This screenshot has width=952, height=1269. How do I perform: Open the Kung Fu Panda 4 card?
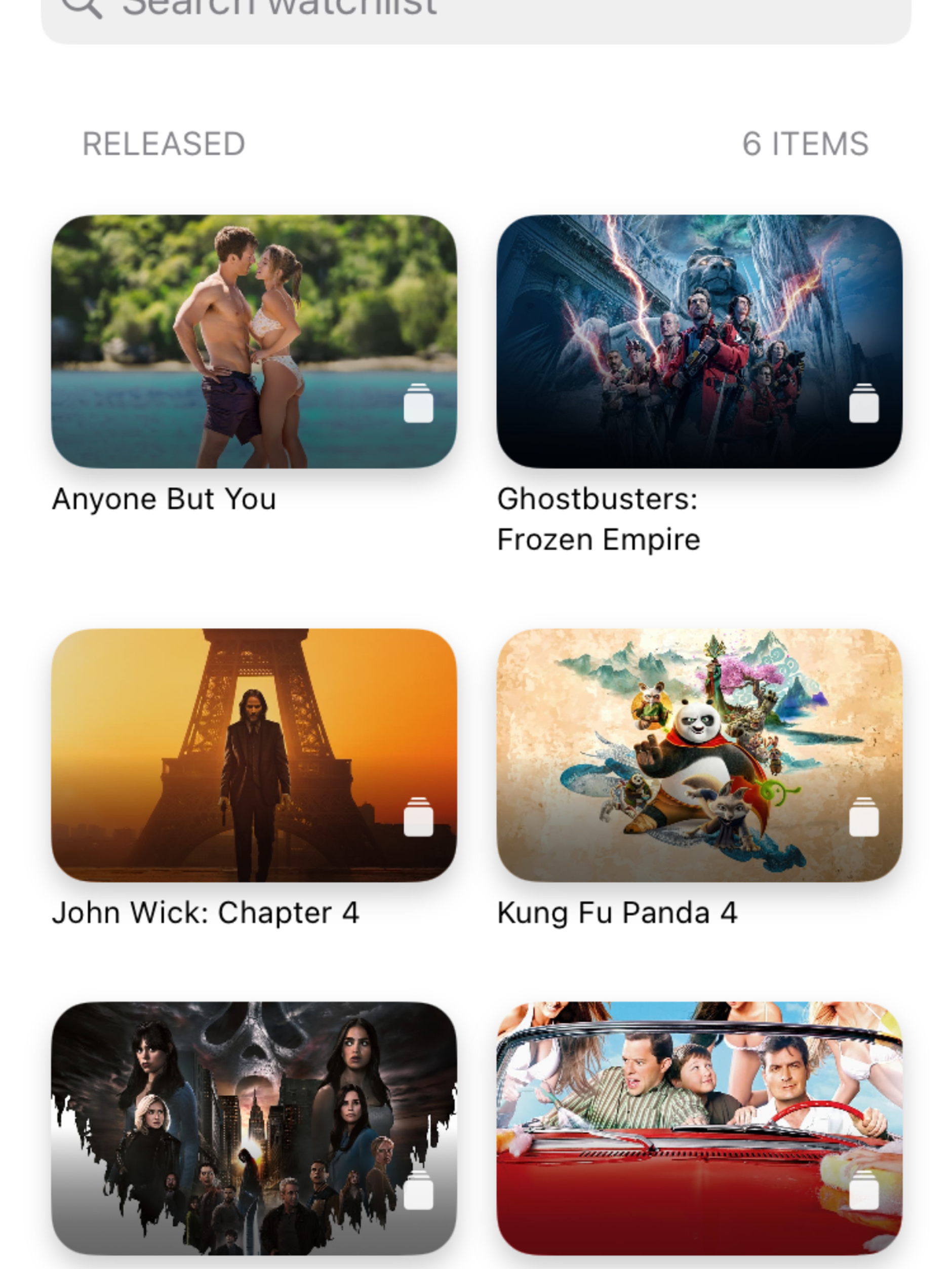point(699,755)
